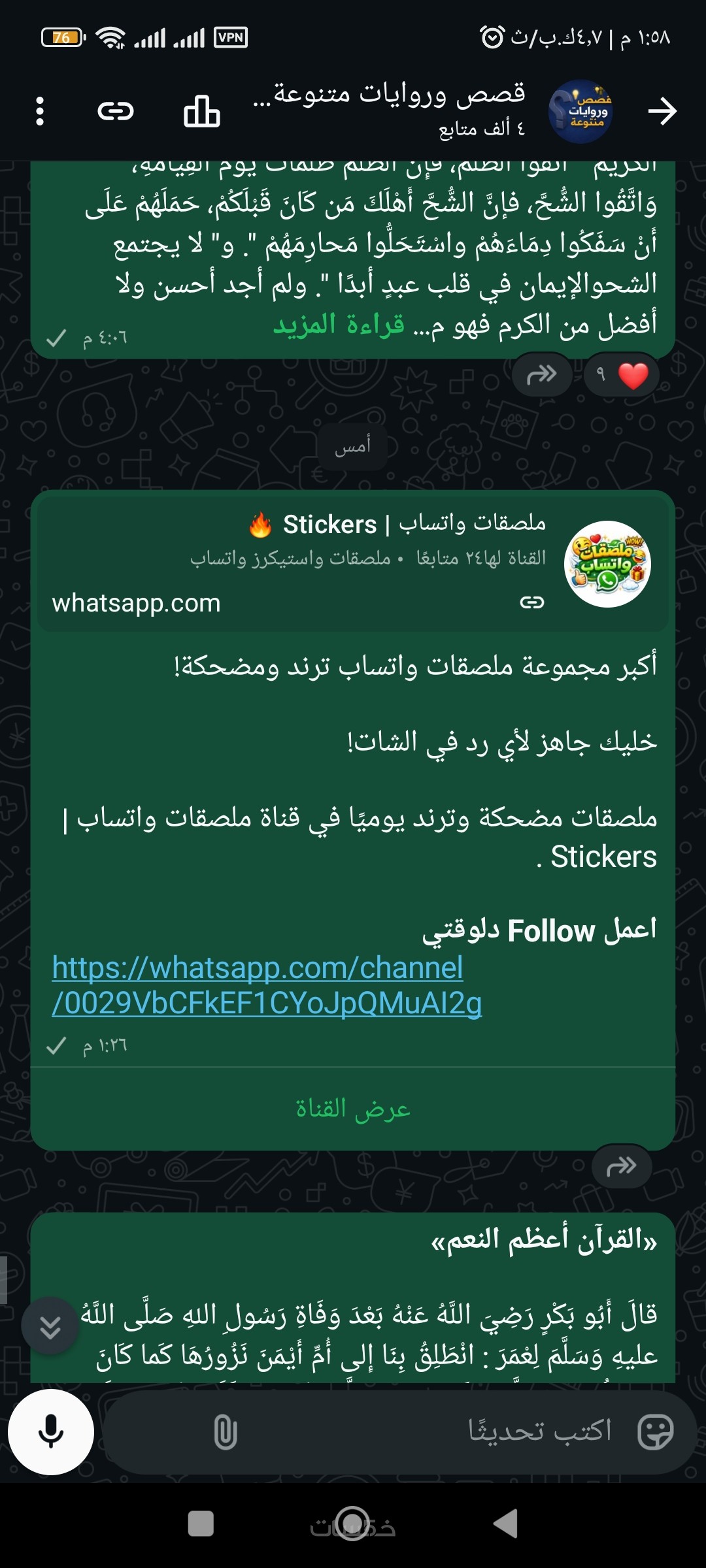Screen dimensions: 706x1568
Task: Open the whatsapp.com/channel link
Action: 267,985
